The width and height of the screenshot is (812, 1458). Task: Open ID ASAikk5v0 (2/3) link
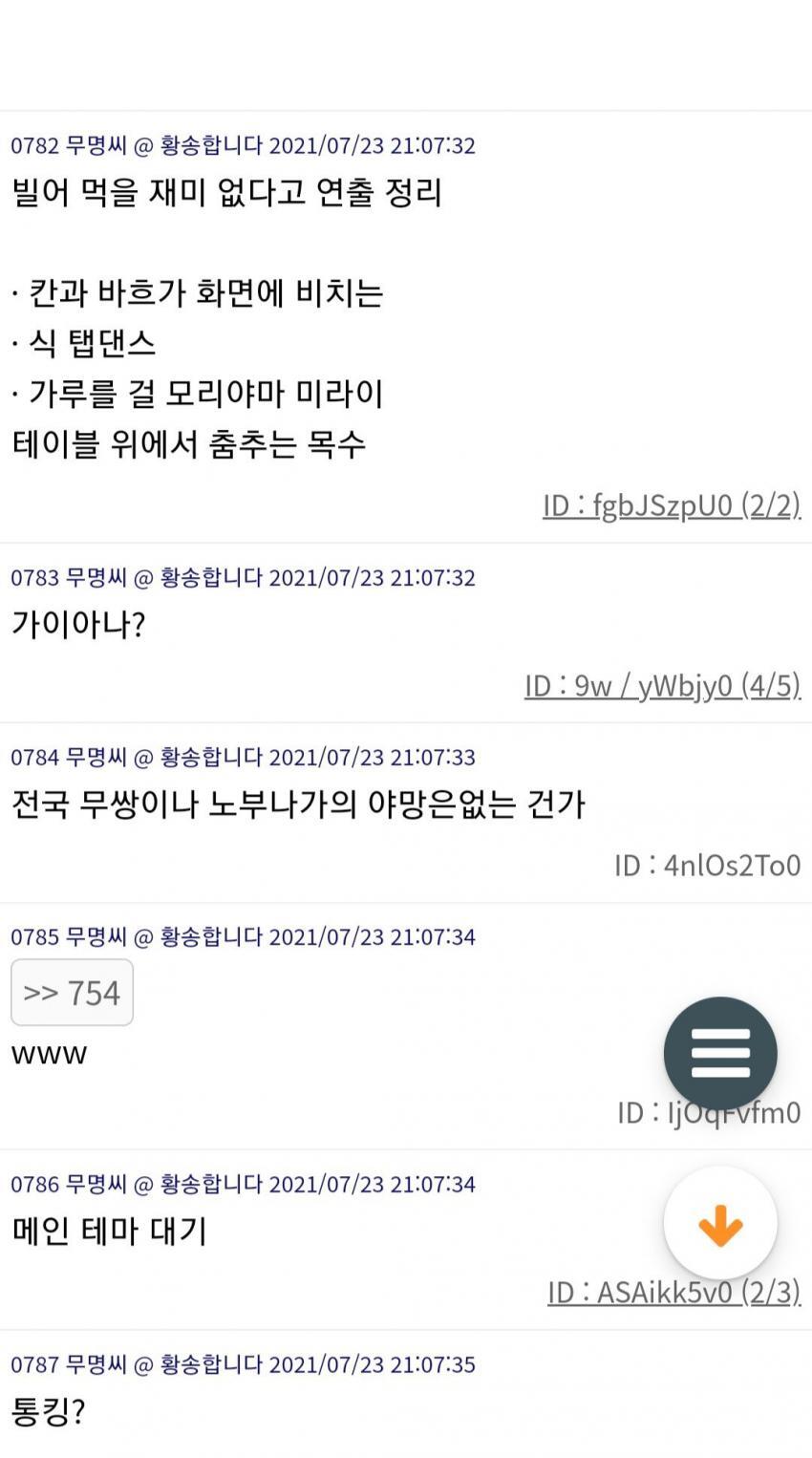tap(673, 1292)
